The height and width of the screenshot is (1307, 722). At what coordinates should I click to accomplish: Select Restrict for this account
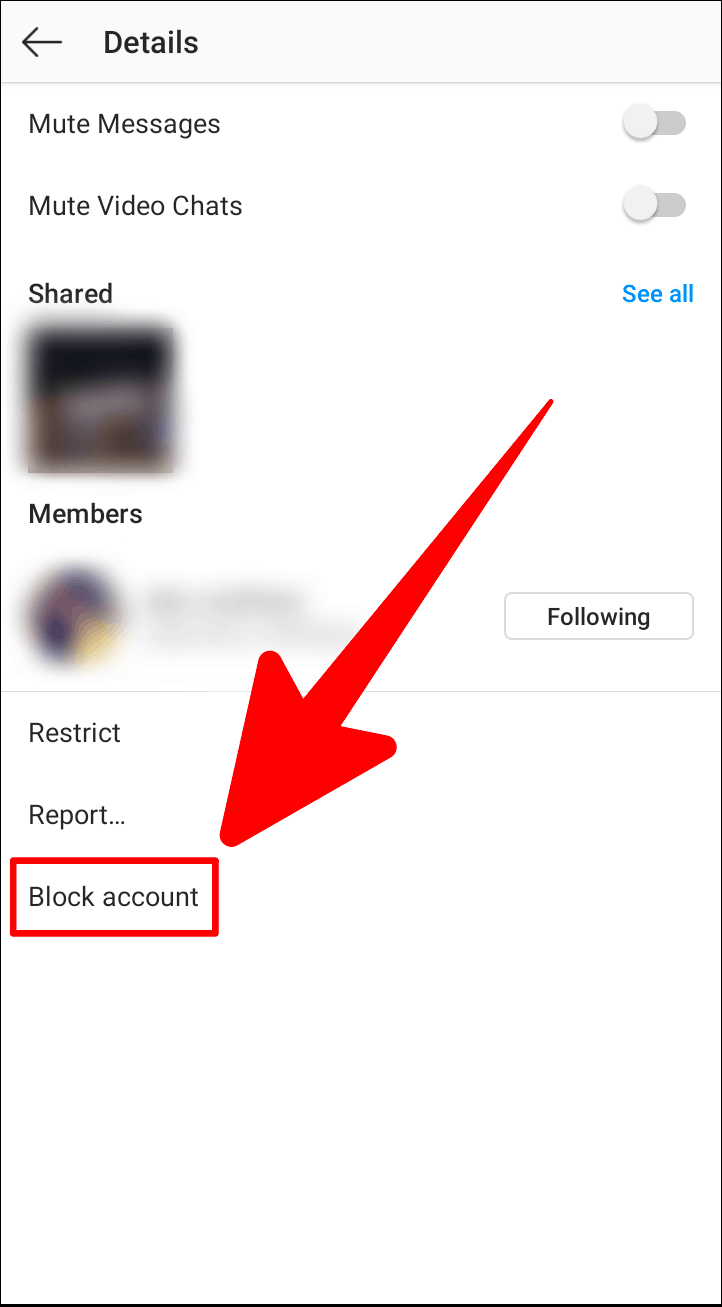[x=75, y=733]
